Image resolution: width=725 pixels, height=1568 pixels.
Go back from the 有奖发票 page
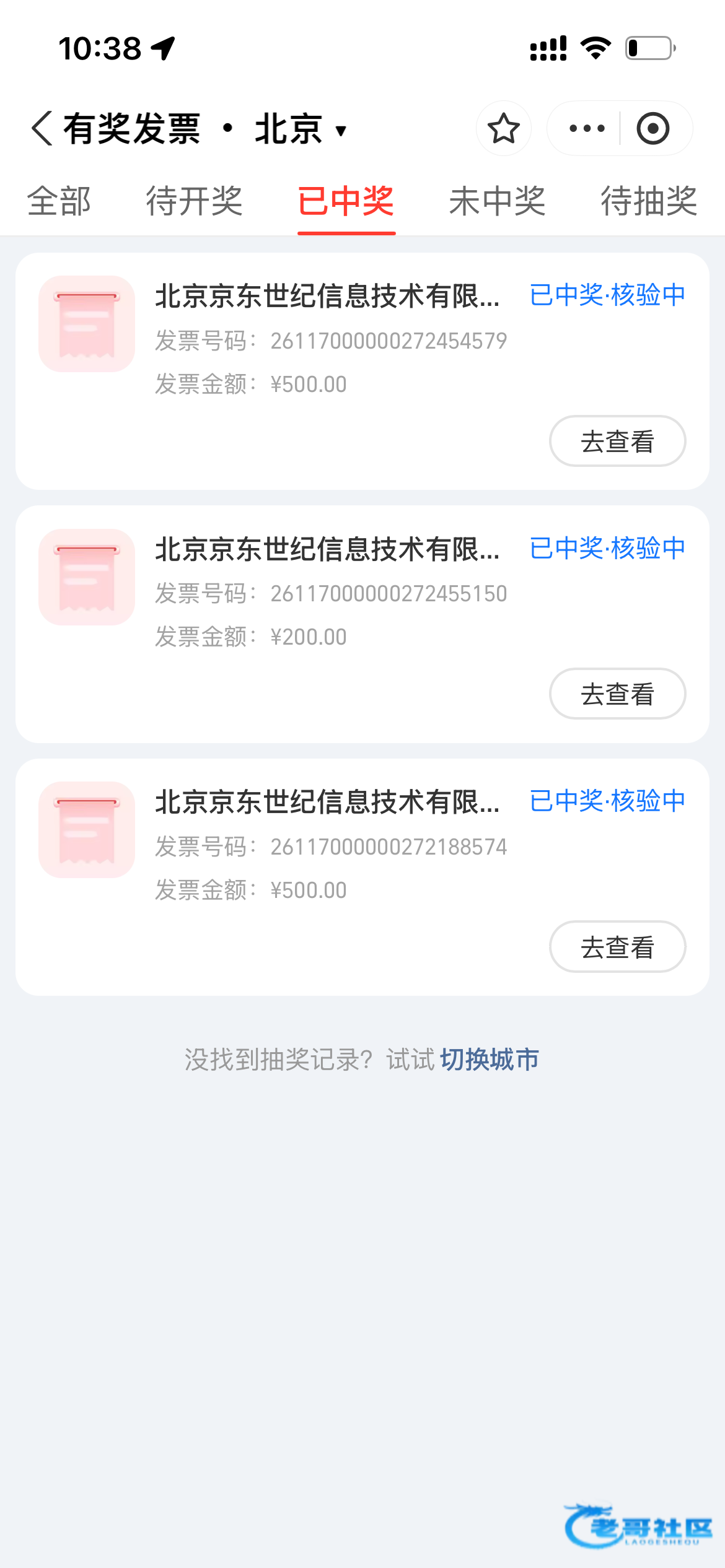(42, 129)
